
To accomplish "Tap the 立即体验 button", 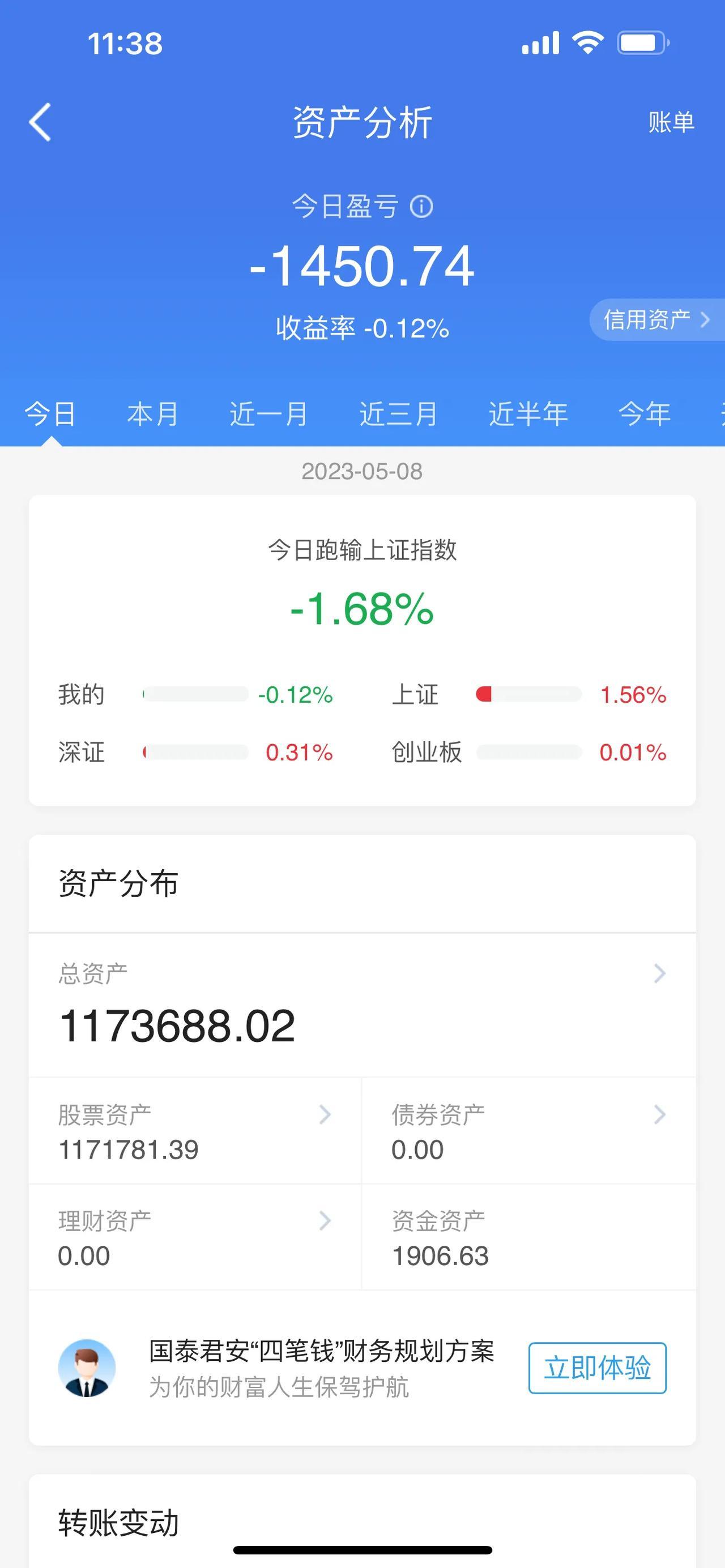I will click(597, 1368).
